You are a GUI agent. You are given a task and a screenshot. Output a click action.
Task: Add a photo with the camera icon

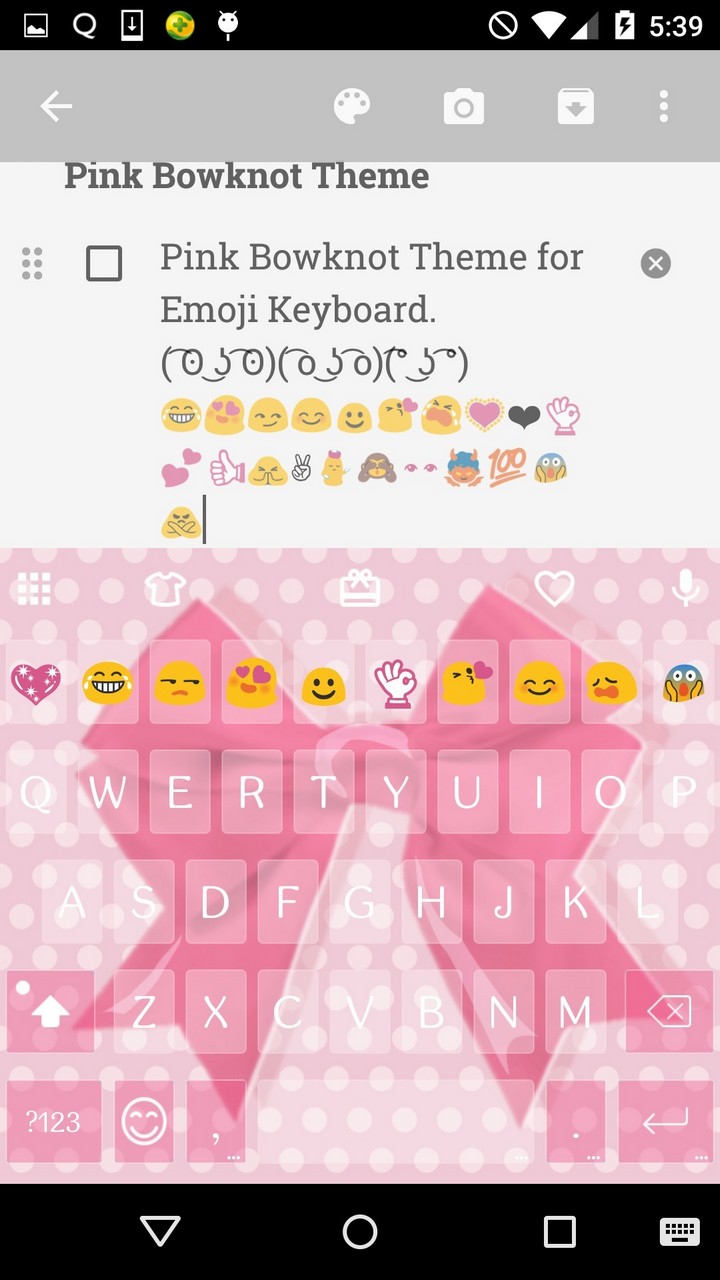(x=463, y=106)
